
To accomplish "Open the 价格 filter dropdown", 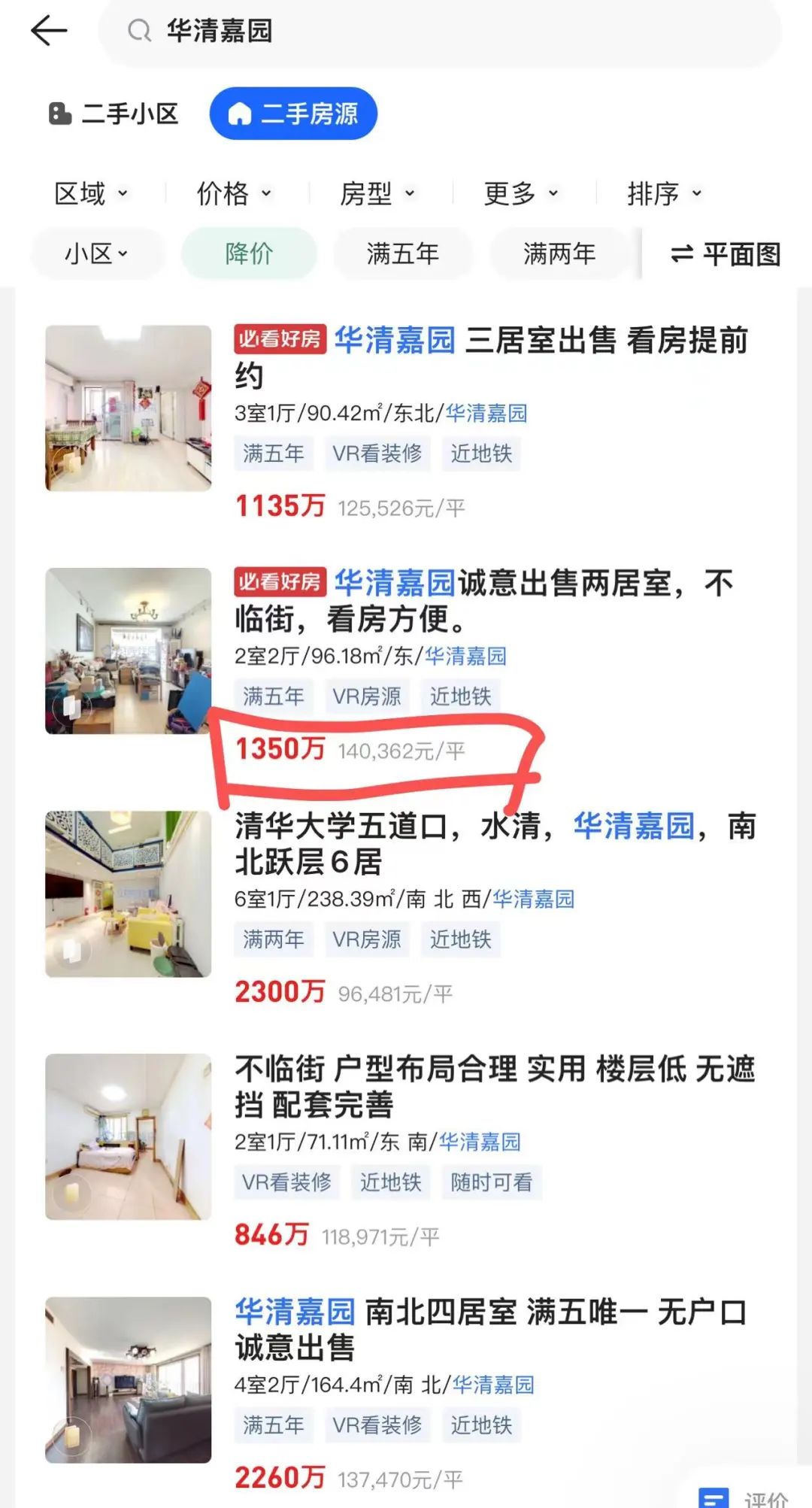I will (x=234, y=193).
